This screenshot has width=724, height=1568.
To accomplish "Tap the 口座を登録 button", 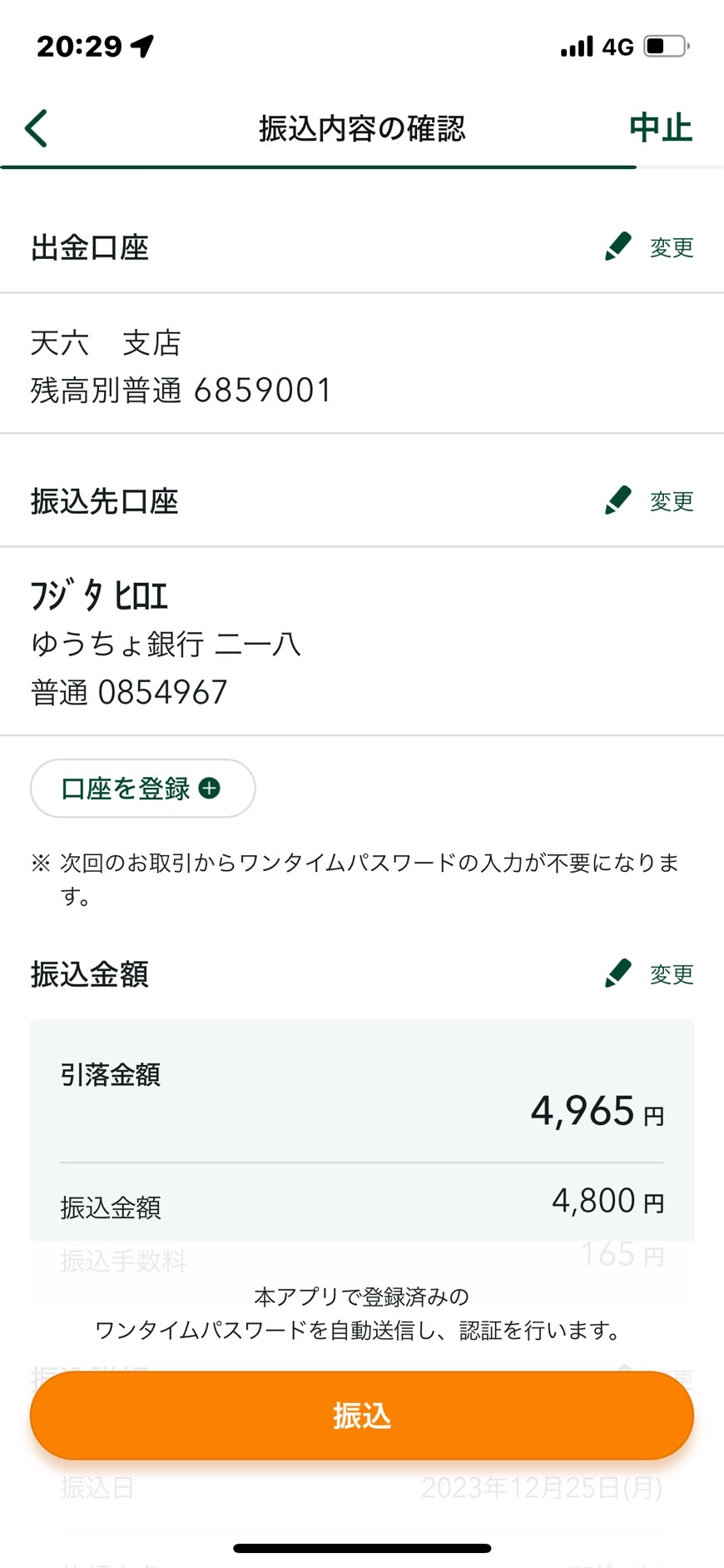I will click(142, 788).
